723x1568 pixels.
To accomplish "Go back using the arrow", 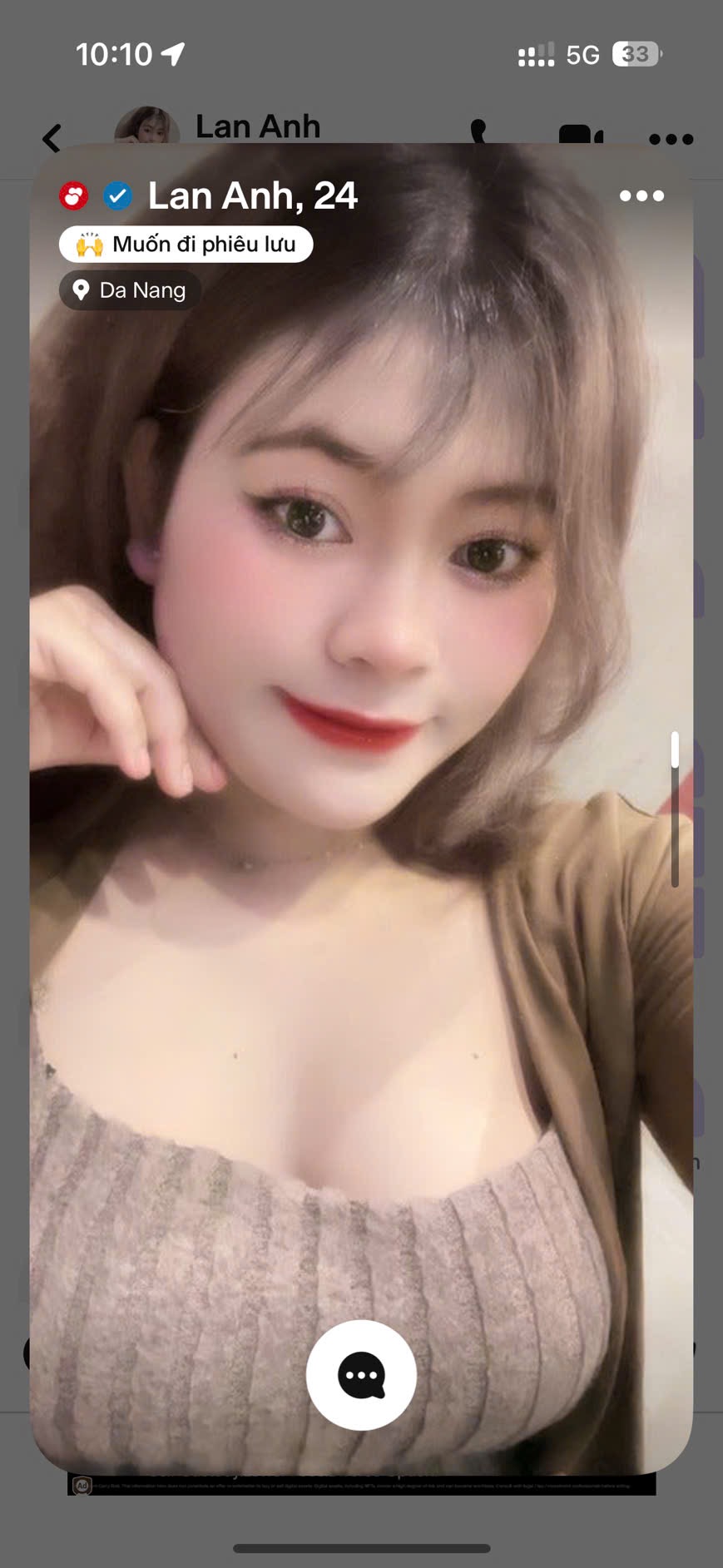I will point(52,138).
